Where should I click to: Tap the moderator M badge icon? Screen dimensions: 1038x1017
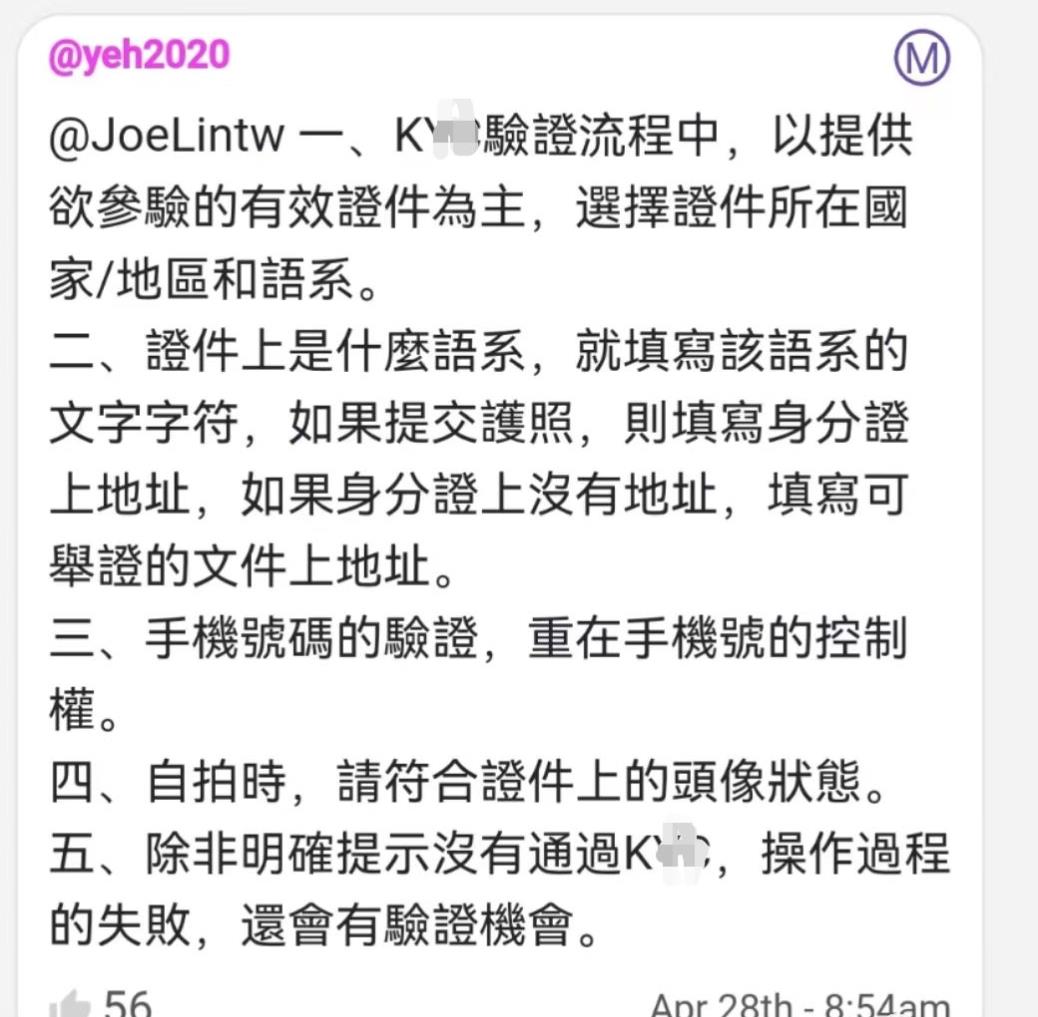(921, 59)
